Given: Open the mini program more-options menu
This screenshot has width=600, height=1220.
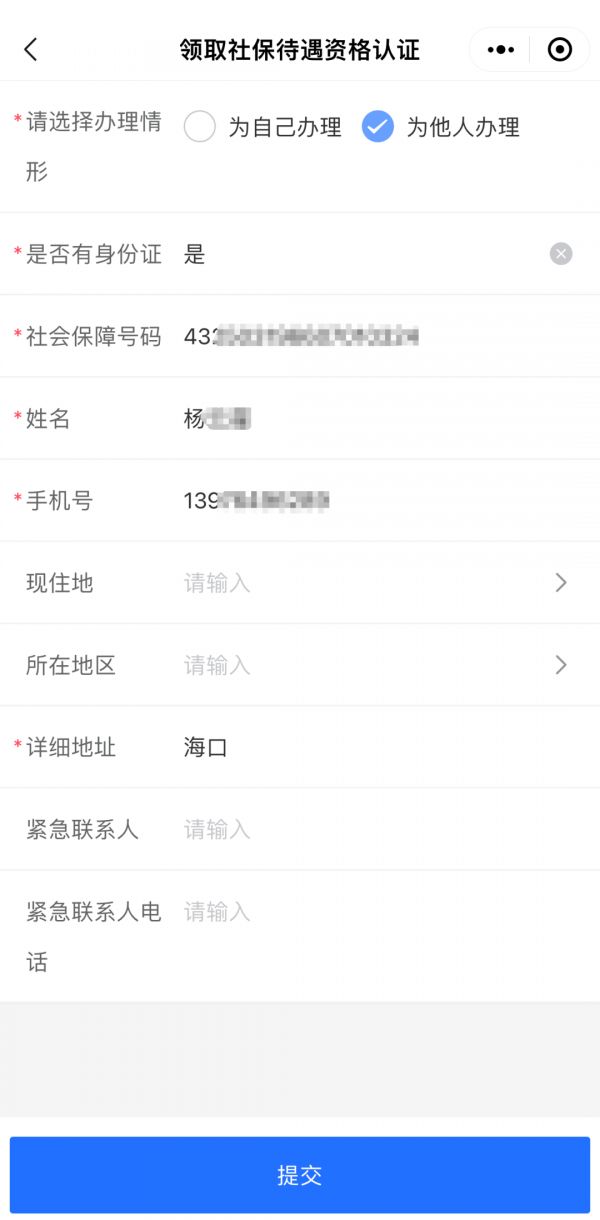Looking at the screenshot, I should (x=501, y=50).
